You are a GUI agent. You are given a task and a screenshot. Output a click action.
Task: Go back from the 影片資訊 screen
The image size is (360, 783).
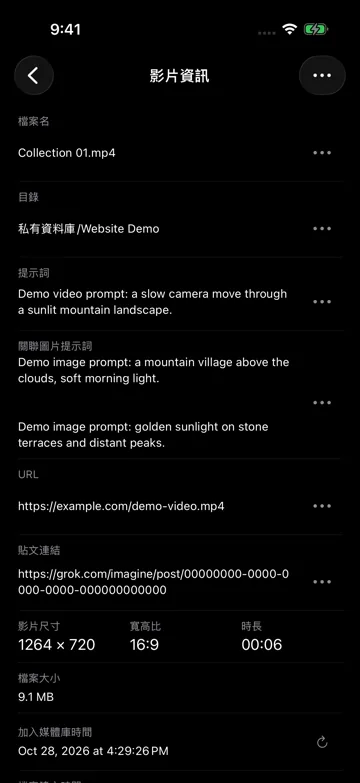[33, 75]
